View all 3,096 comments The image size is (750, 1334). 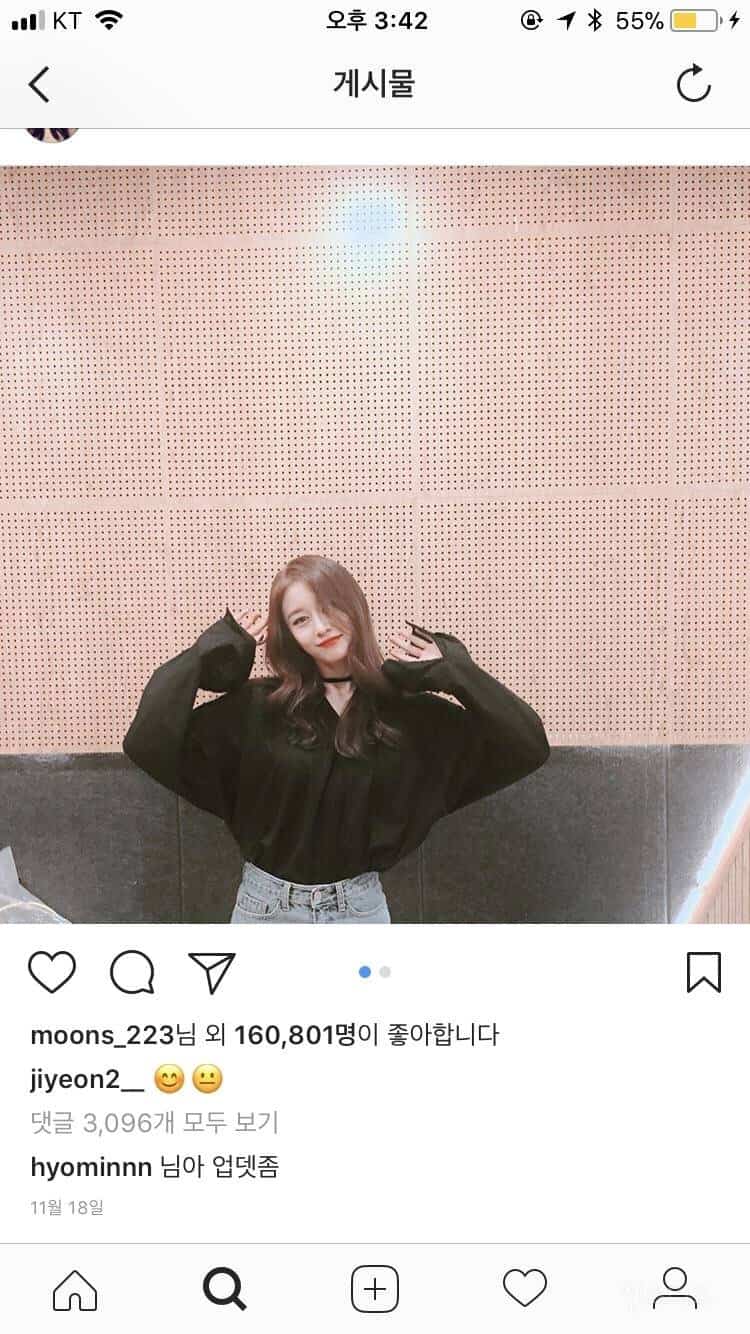154,1123
